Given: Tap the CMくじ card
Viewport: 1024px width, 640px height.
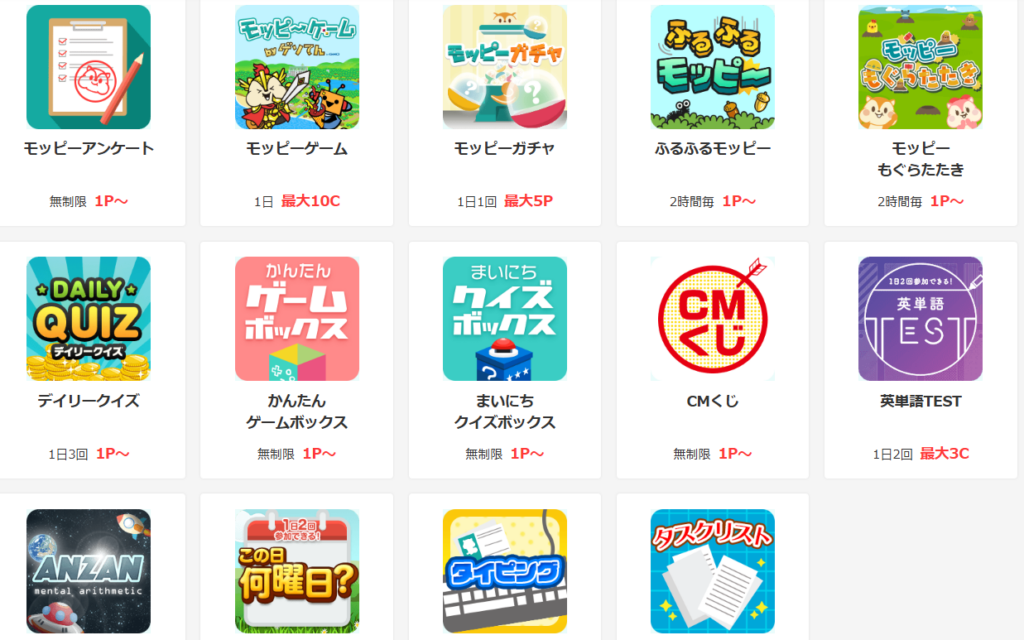Looking at the screenshot, I should coord(712,320).
